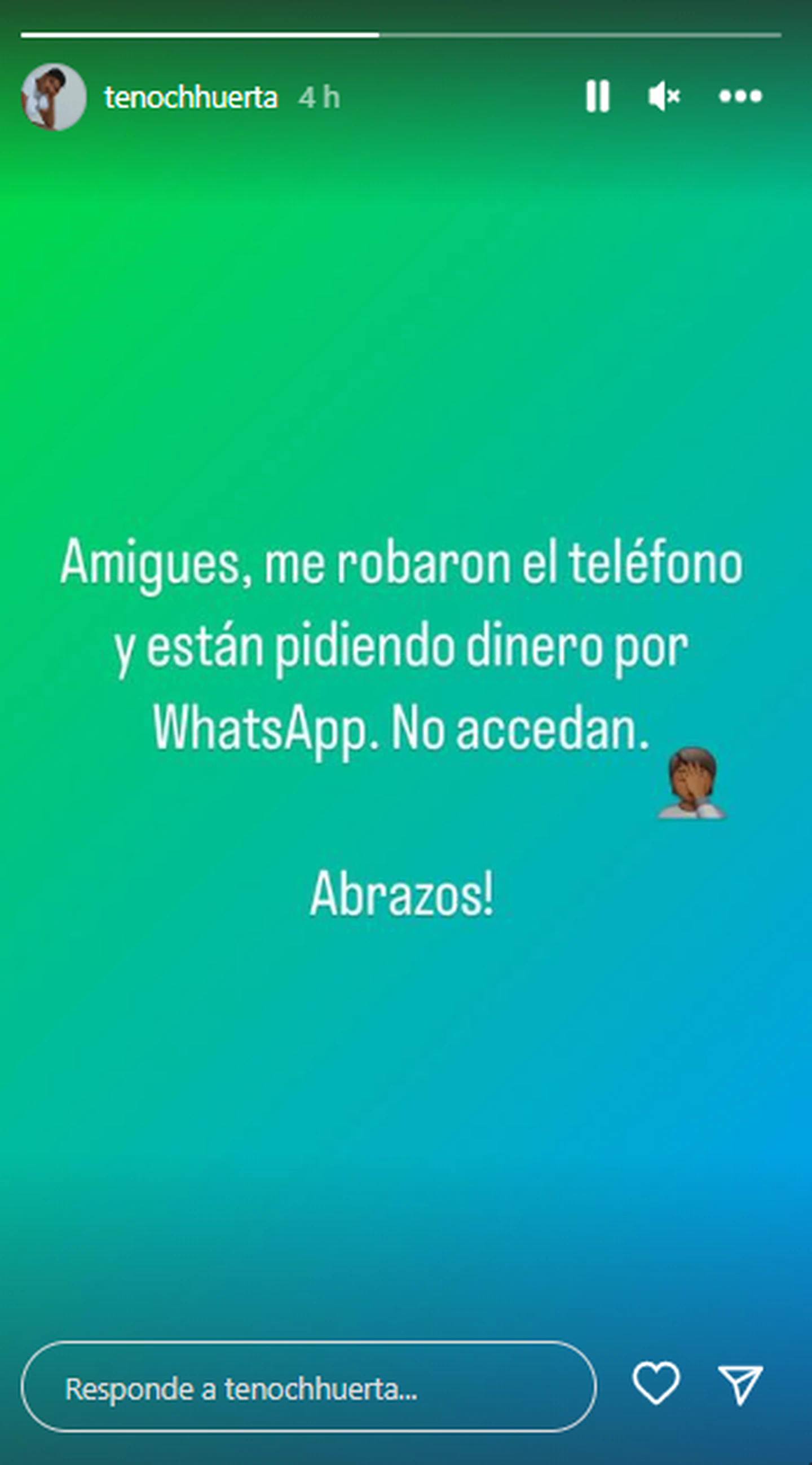Unmute the story audio
This screenshot has height=1465, width=812.
pos(664,96)
